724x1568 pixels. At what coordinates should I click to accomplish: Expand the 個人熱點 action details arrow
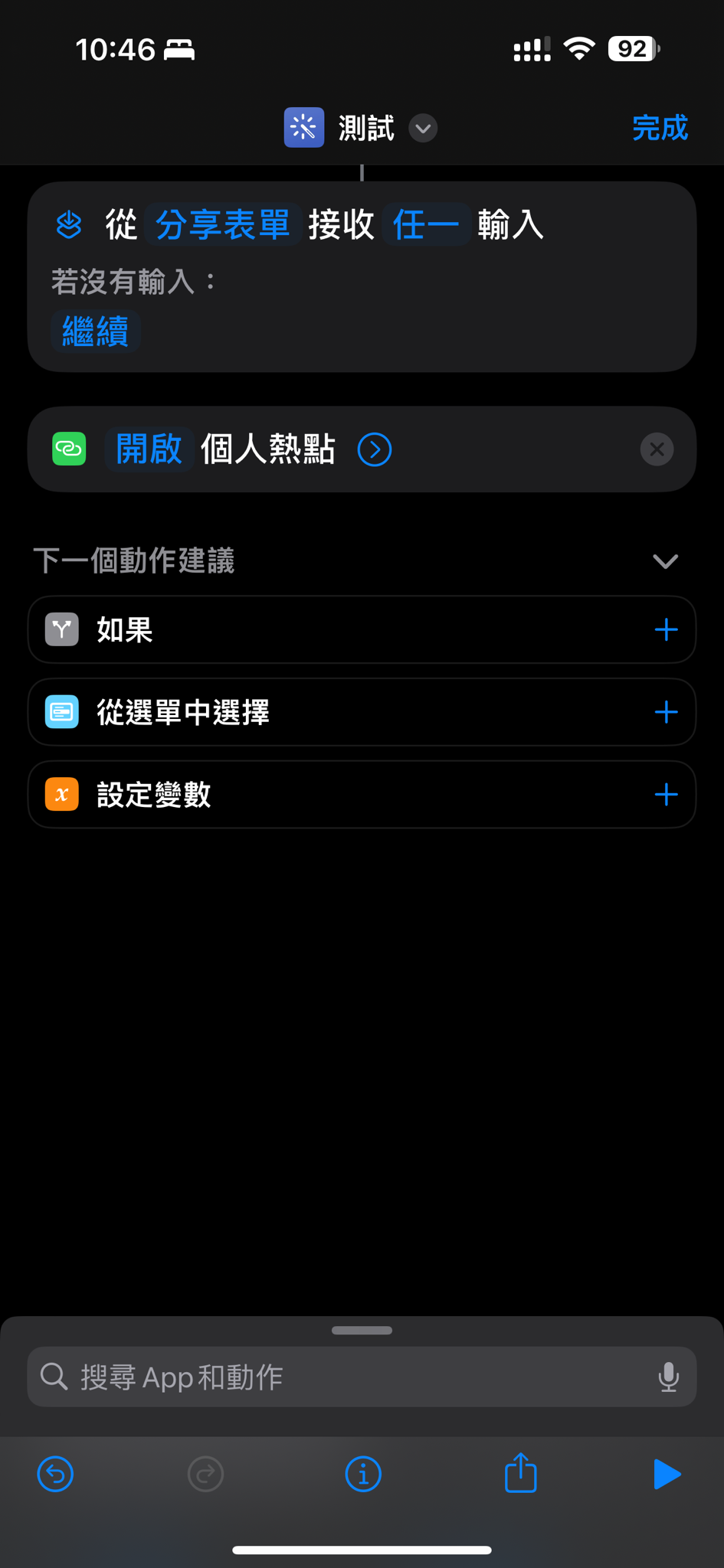[375, 449]
